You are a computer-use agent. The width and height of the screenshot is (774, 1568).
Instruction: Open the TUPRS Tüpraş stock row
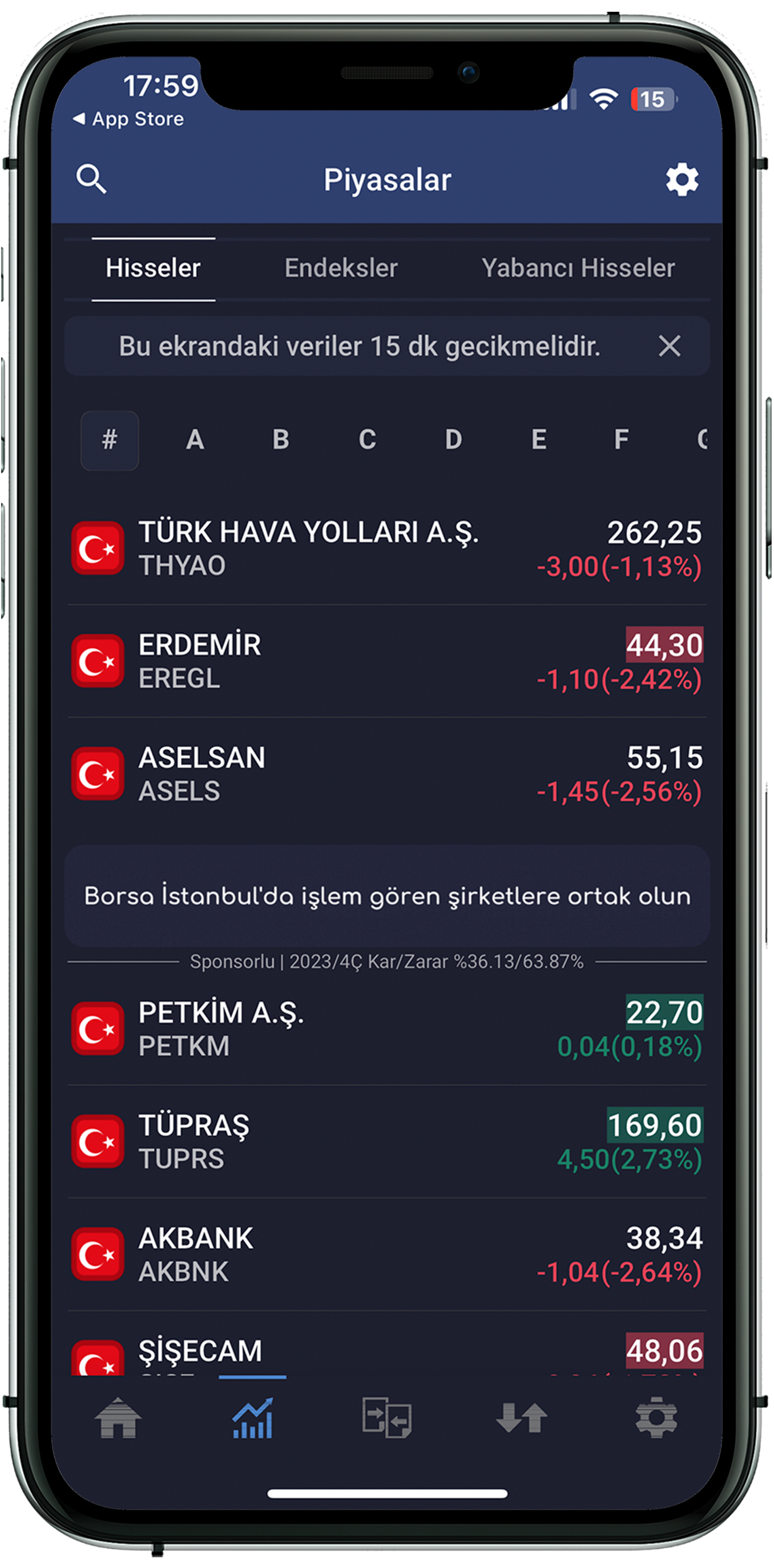(x=386, y=1141)
